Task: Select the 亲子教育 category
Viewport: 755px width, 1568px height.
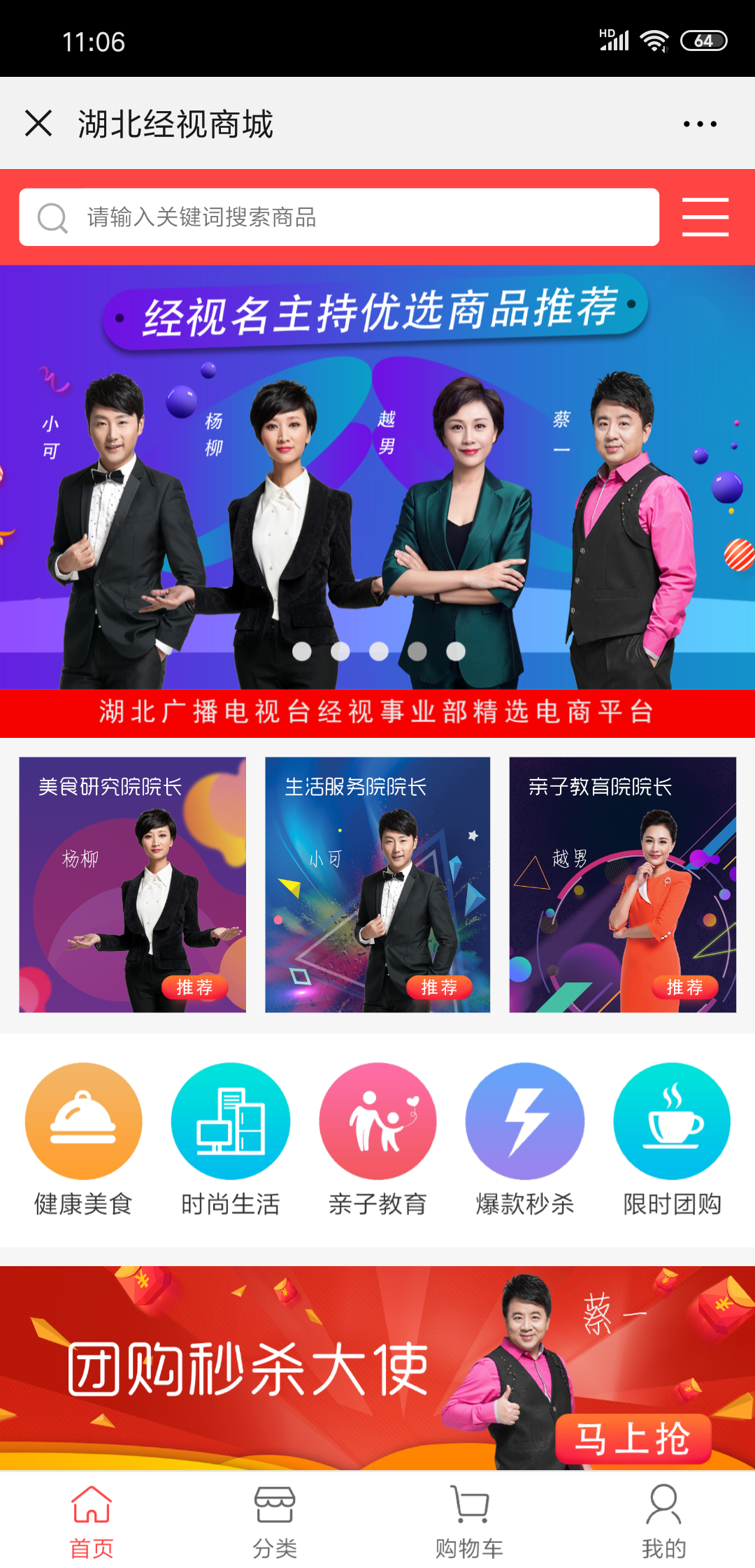Action: click(x=377, y=1140)
